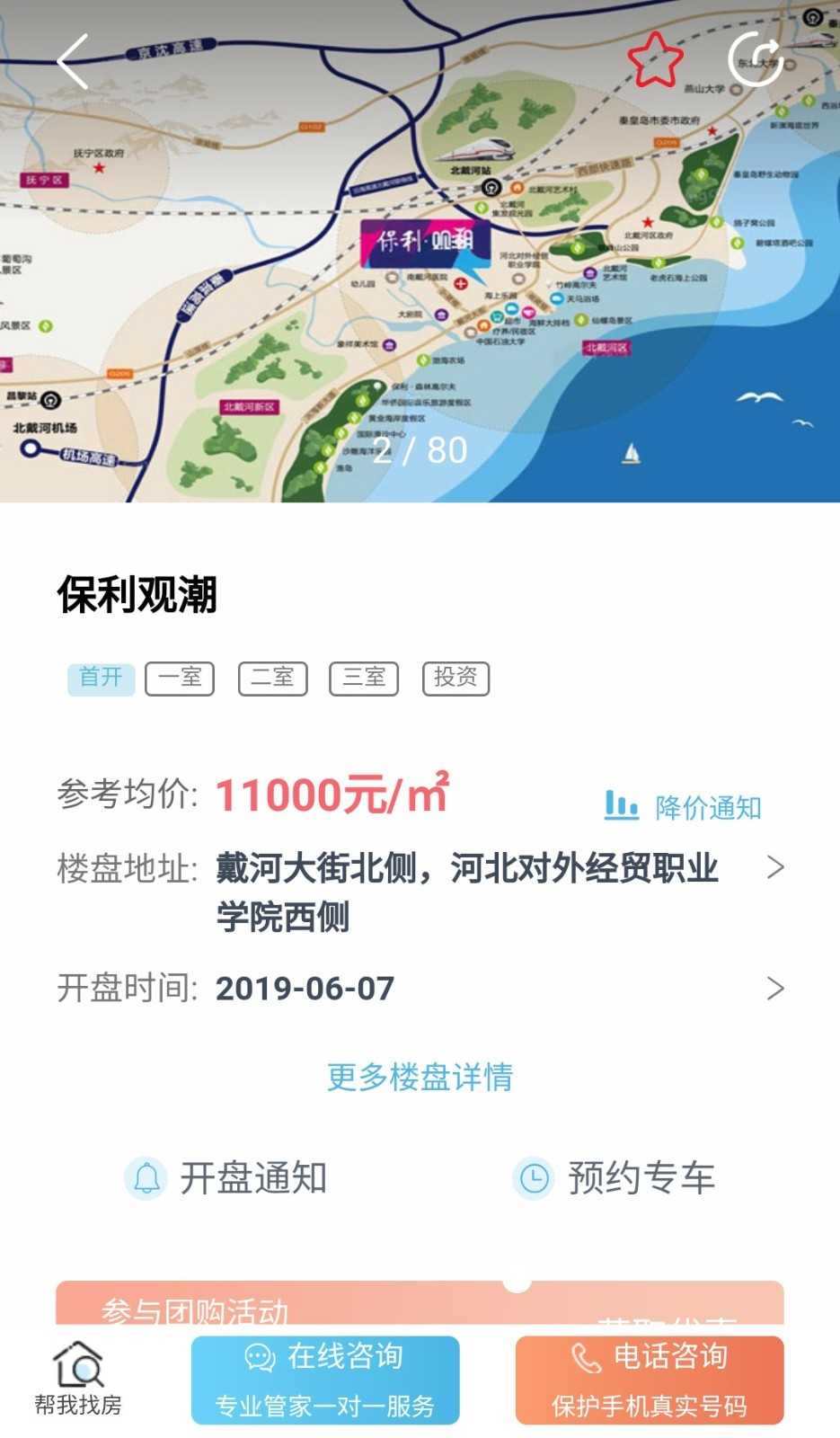Open 帮我找房 house finder
The width and height of the screenshot is (840, 1438).
78,1379
